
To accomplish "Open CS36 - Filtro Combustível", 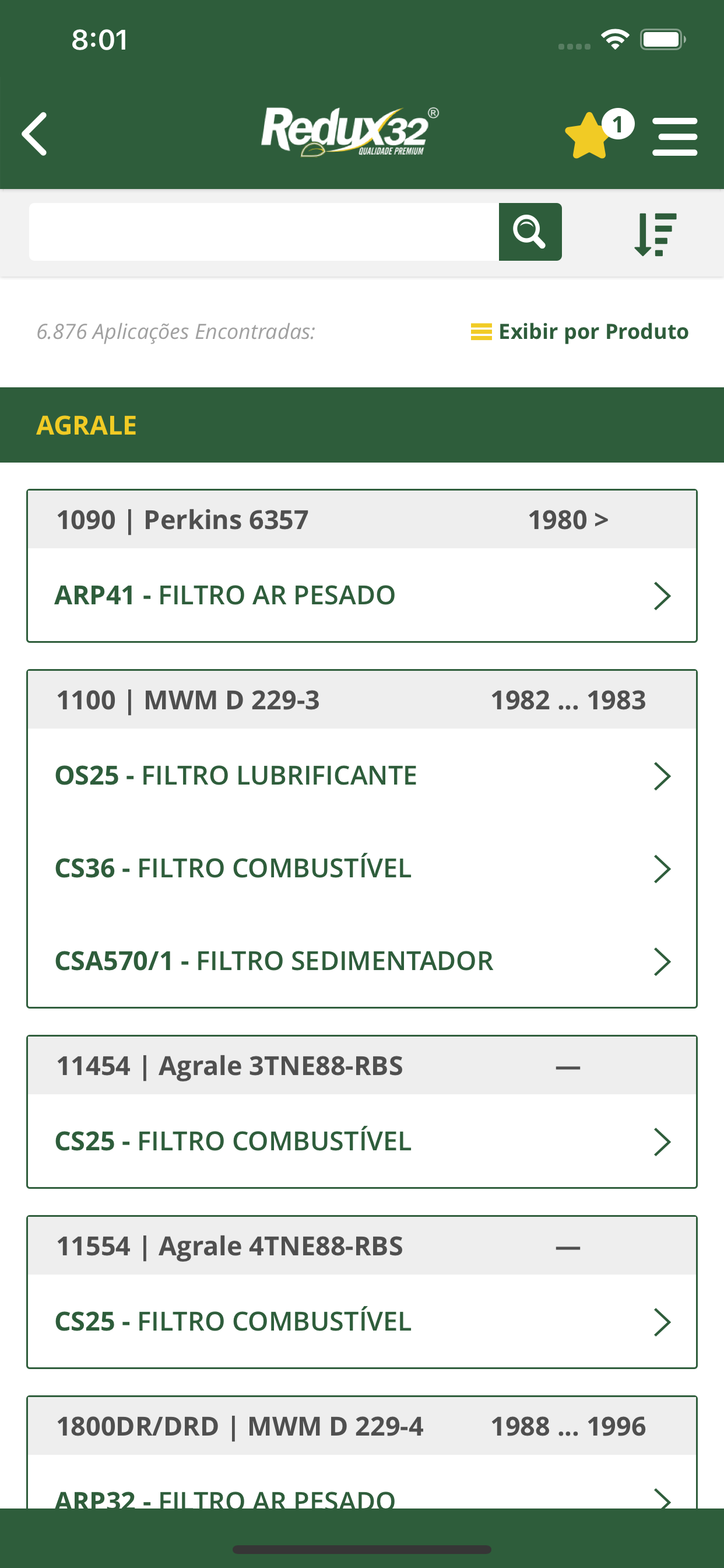I will 362,868.
